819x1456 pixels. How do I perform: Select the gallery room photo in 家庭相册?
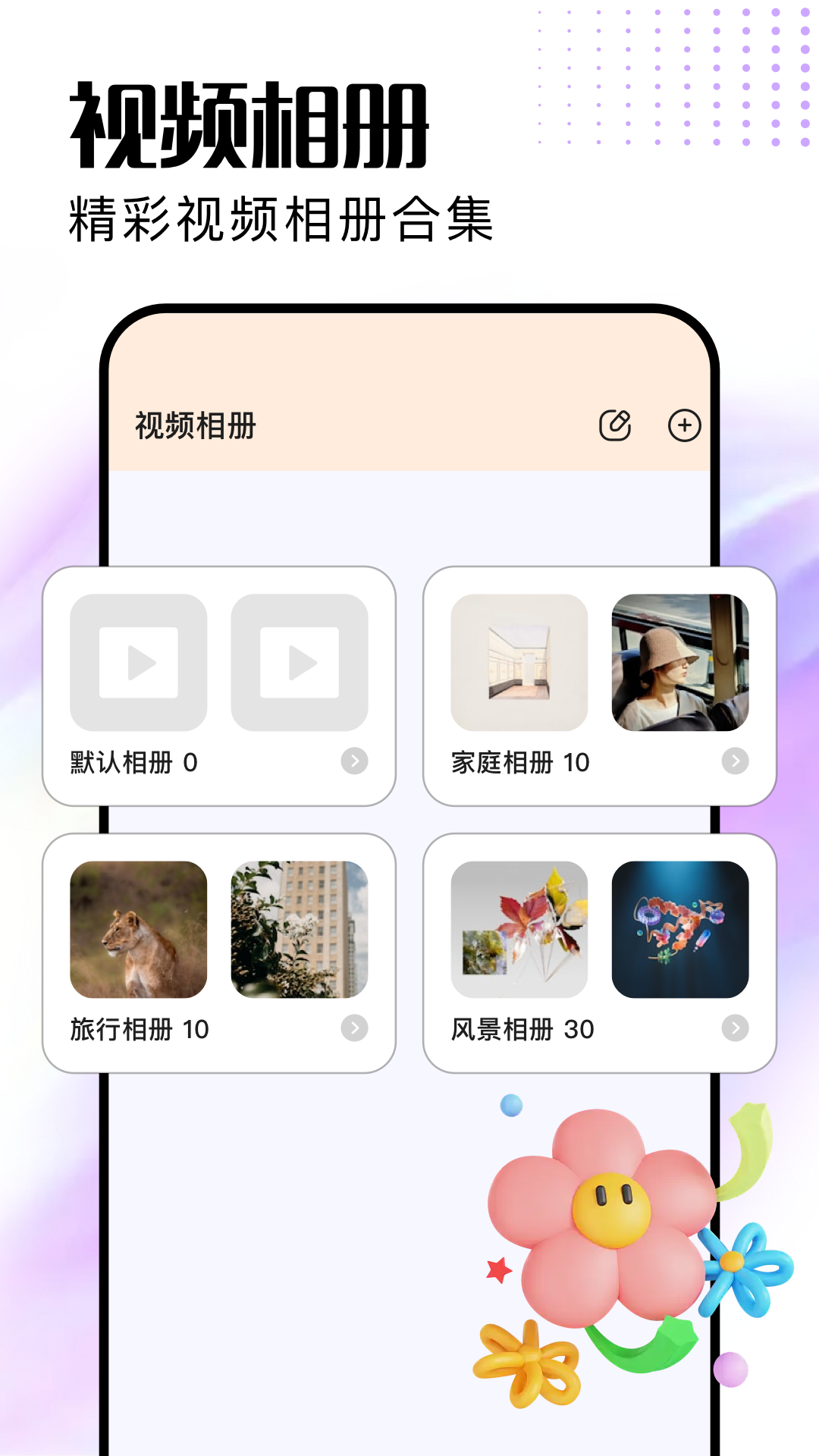519,661
